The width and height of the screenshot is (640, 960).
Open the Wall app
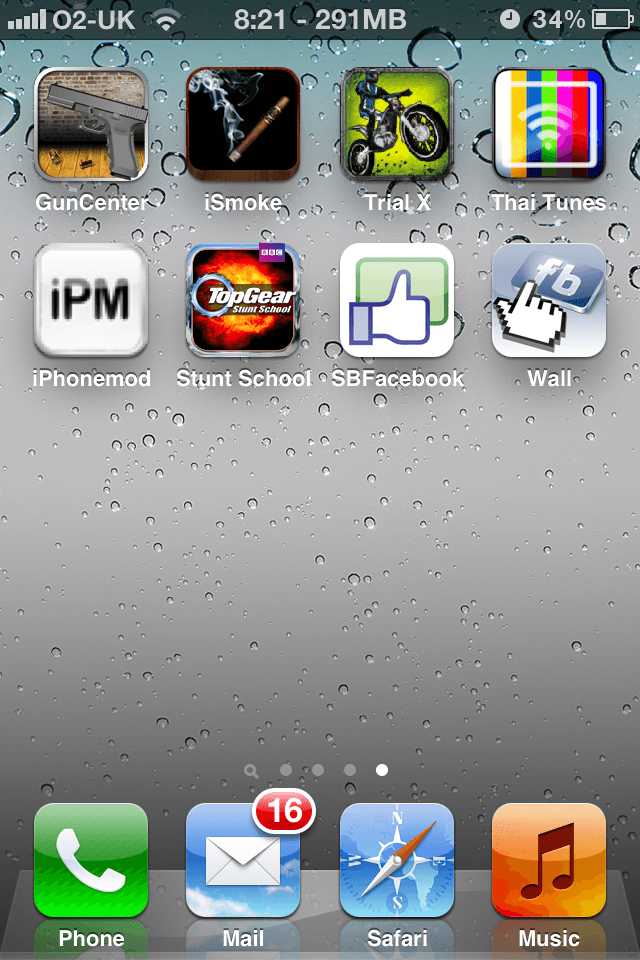tap(548, 300)
